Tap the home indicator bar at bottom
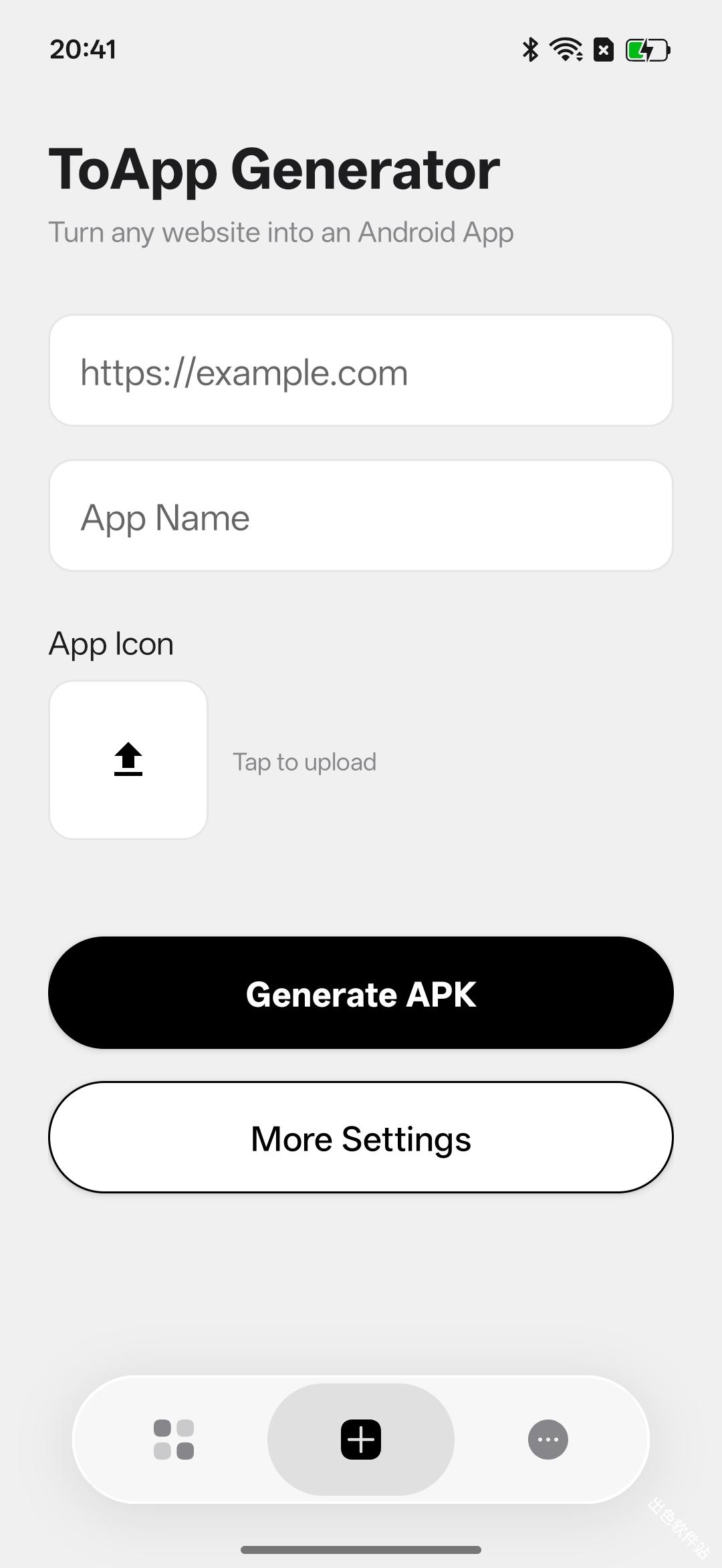 [x=360, y=1551]
